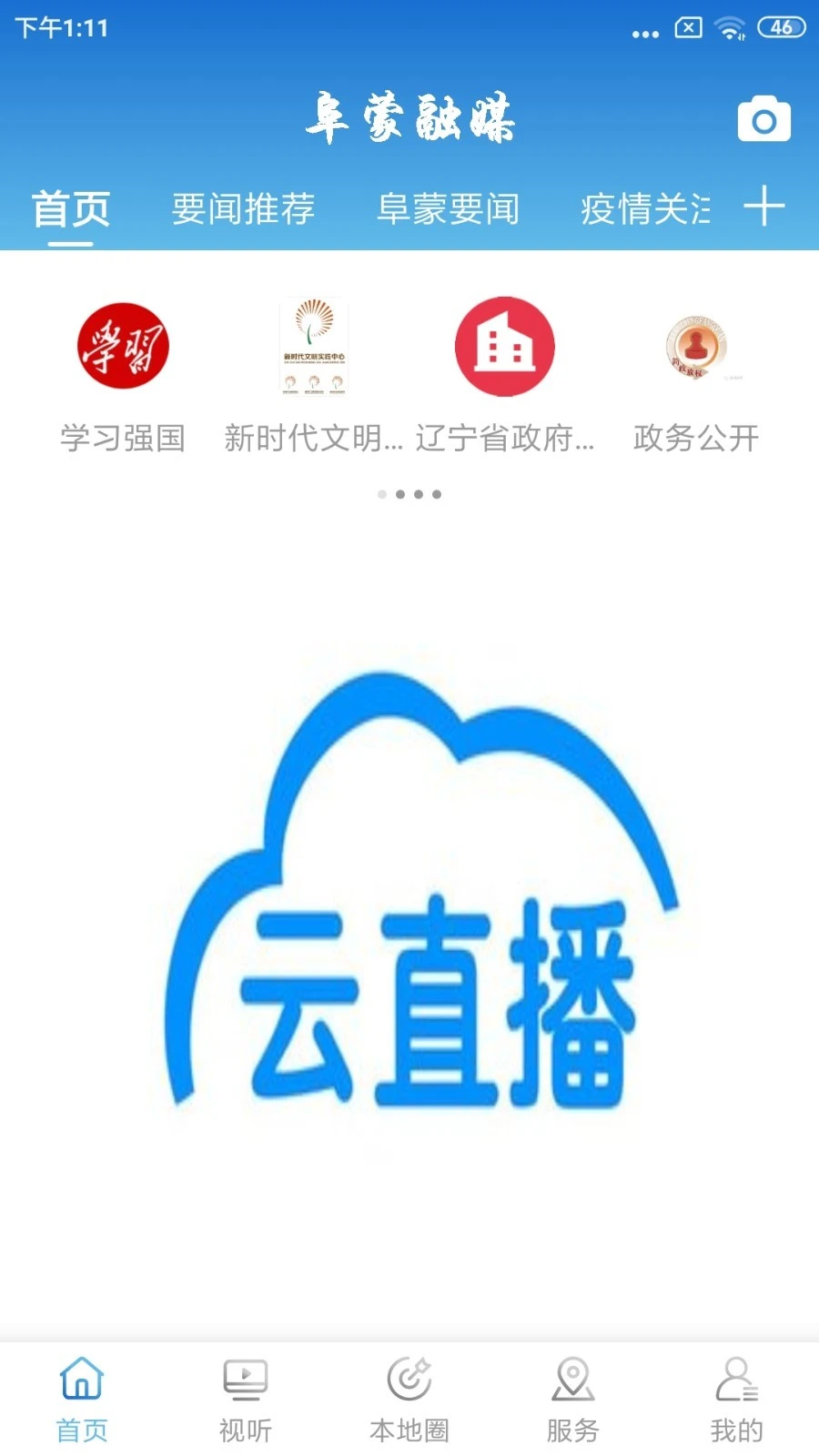Open the camera icon in top bar
The image size is (819, 1456).
pos(763,117)
